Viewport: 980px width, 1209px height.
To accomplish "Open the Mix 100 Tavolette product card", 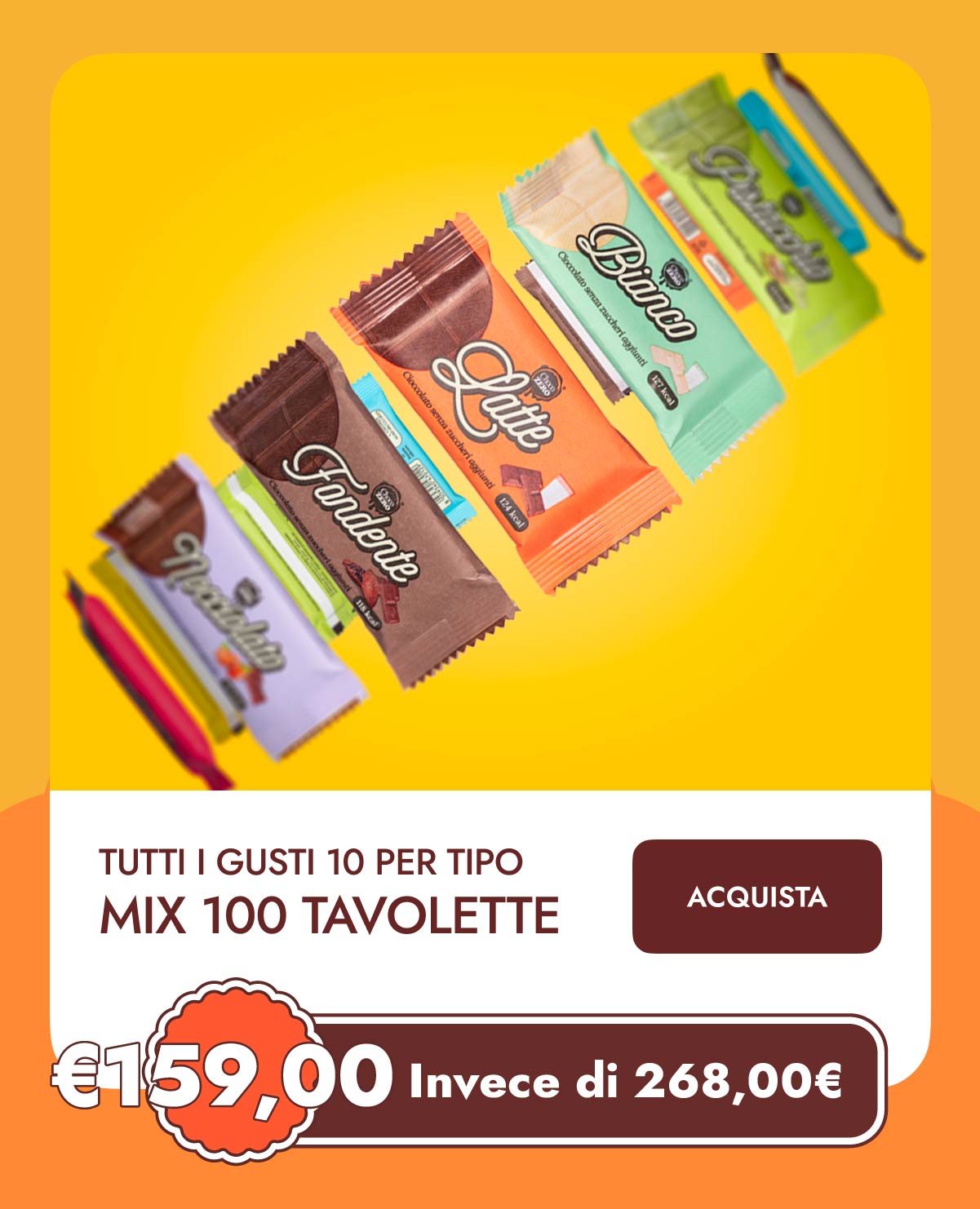I will coord(328,914).
